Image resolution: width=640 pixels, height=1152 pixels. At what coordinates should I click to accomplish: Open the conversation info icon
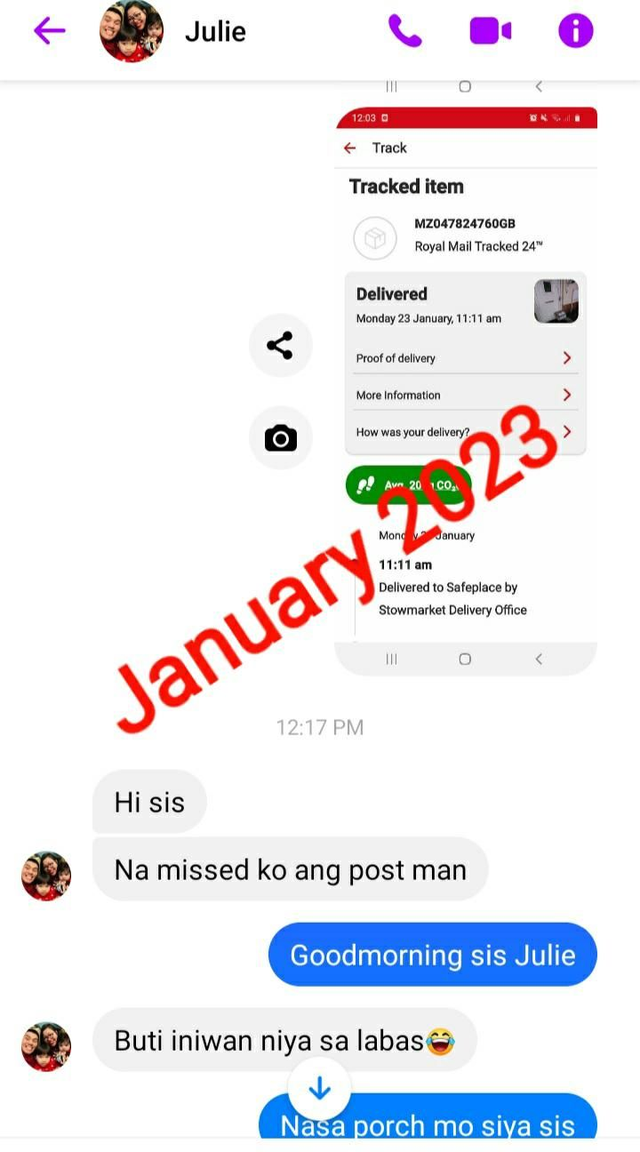[575, 31]
